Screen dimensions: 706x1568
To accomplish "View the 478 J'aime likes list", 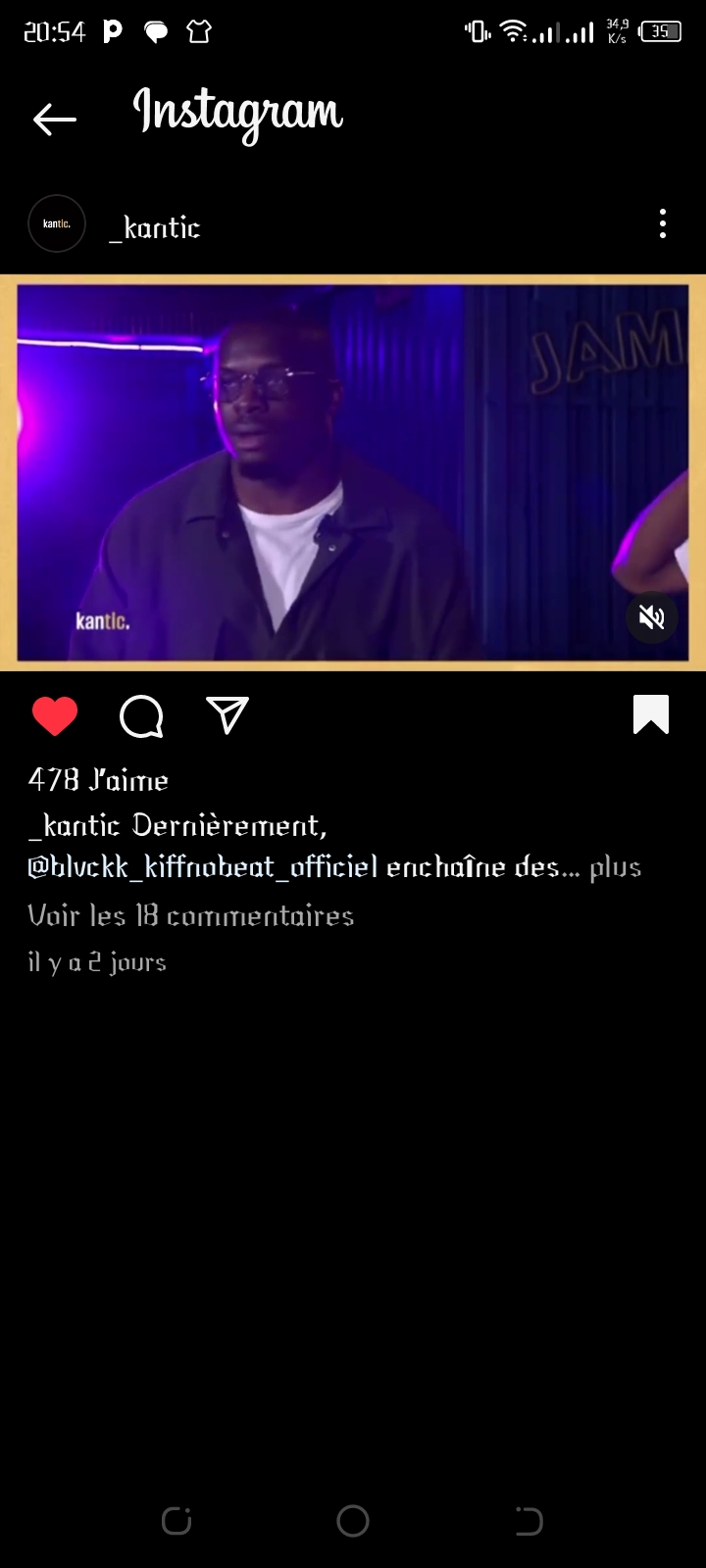I will (98, 780).
